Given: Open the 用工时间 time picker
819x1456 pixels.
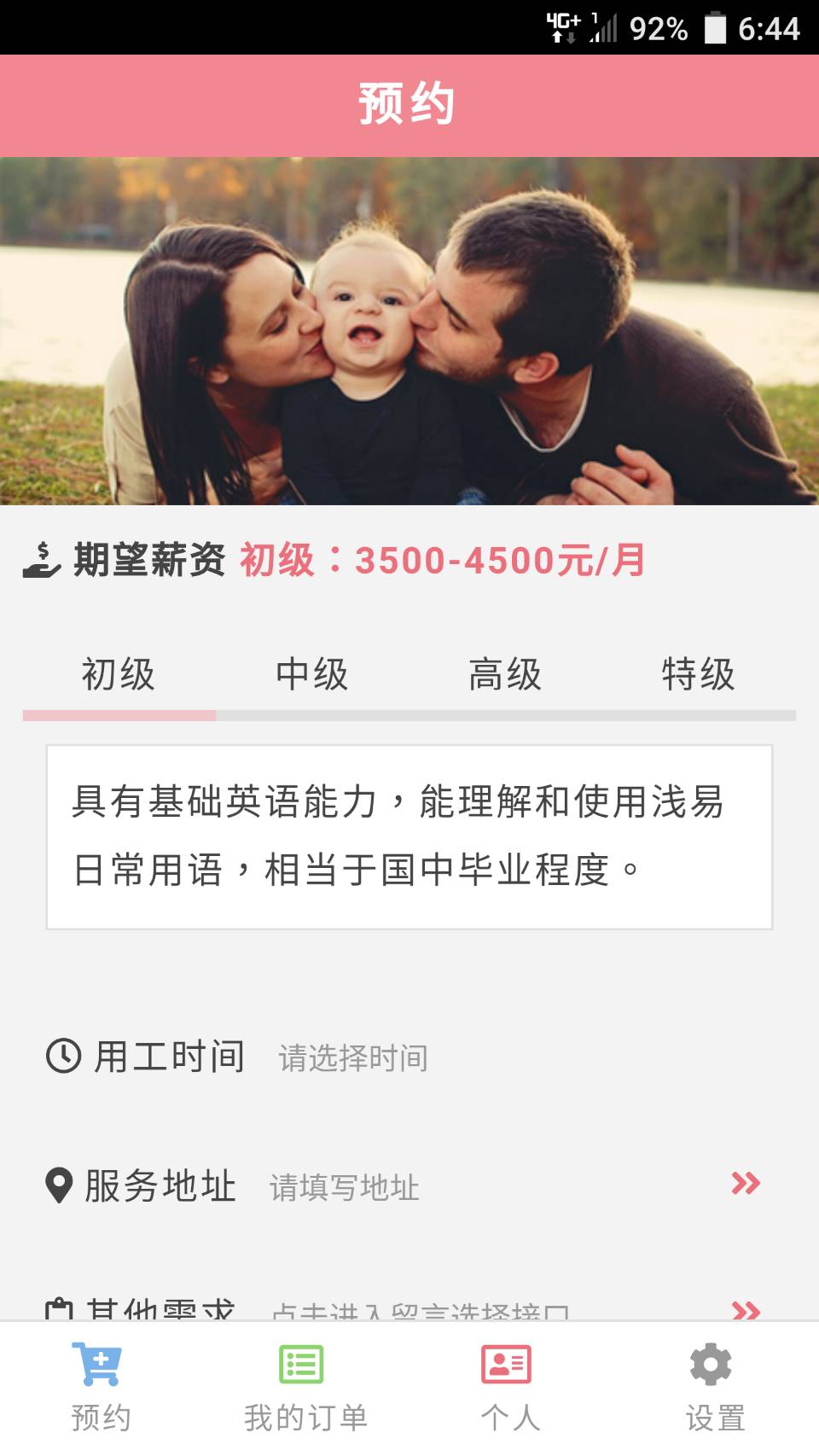Looking at the screenshot, I should pyautogui.click(x=409, y=1057).
